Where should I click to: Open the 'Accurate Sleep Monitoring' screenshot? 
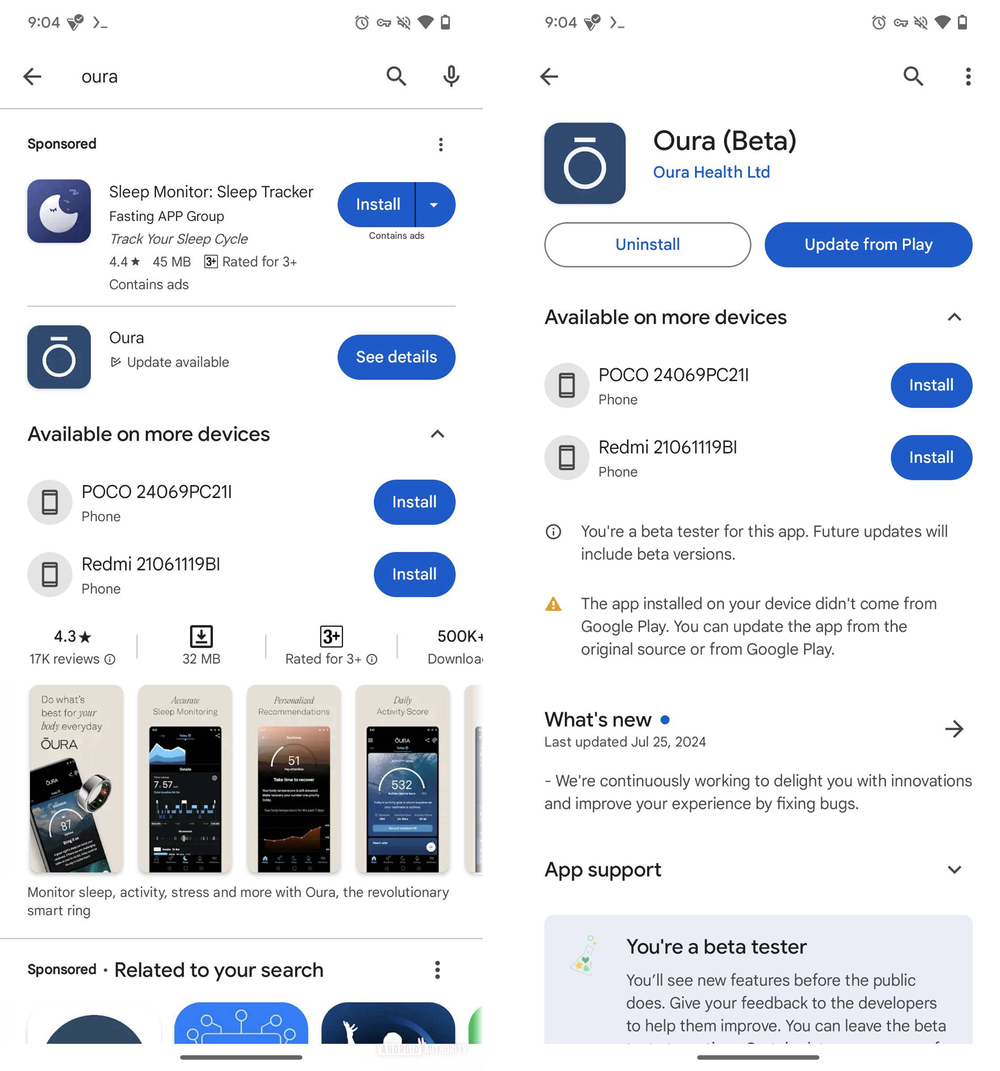click(185, 779)
